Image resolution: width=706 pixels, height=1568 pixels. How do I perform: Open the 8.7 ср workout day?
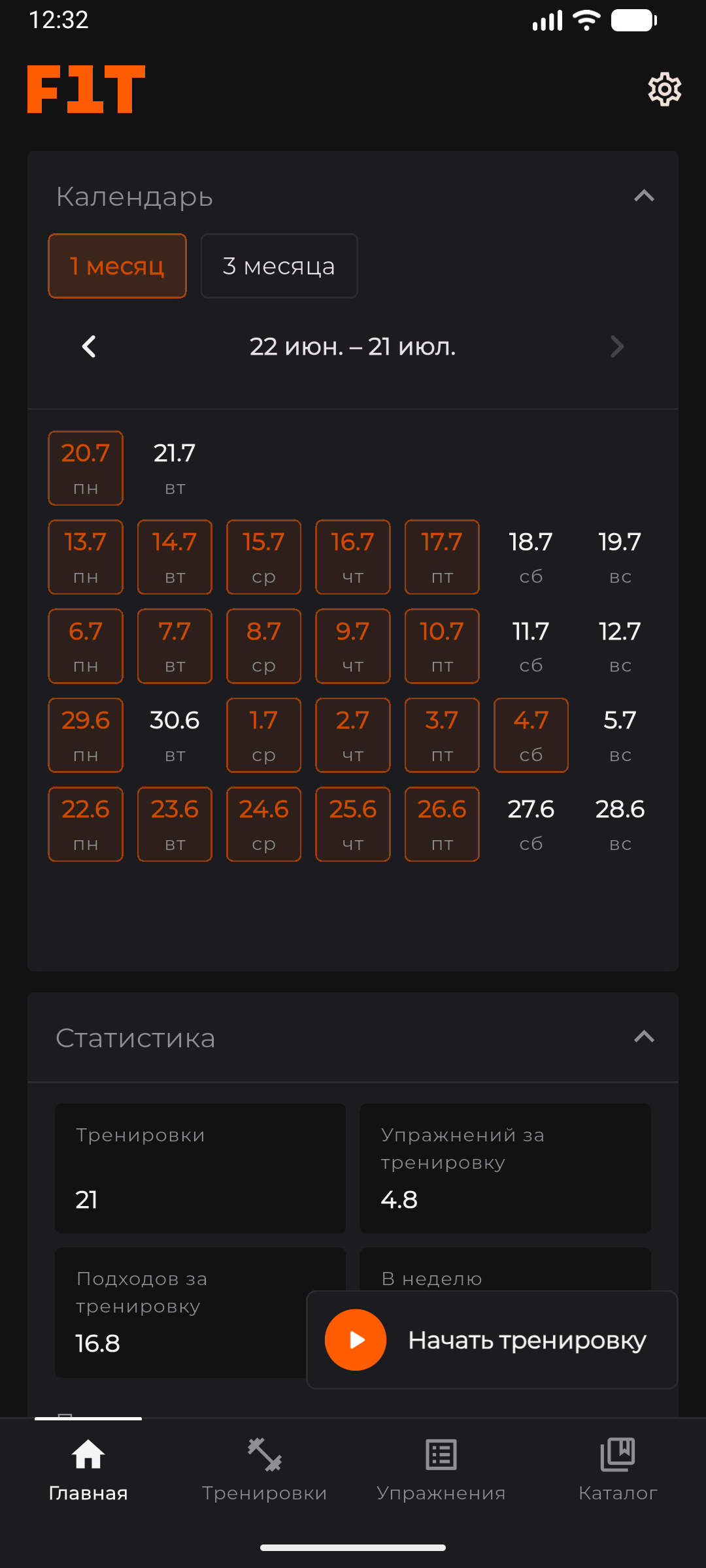coord(263,646)
